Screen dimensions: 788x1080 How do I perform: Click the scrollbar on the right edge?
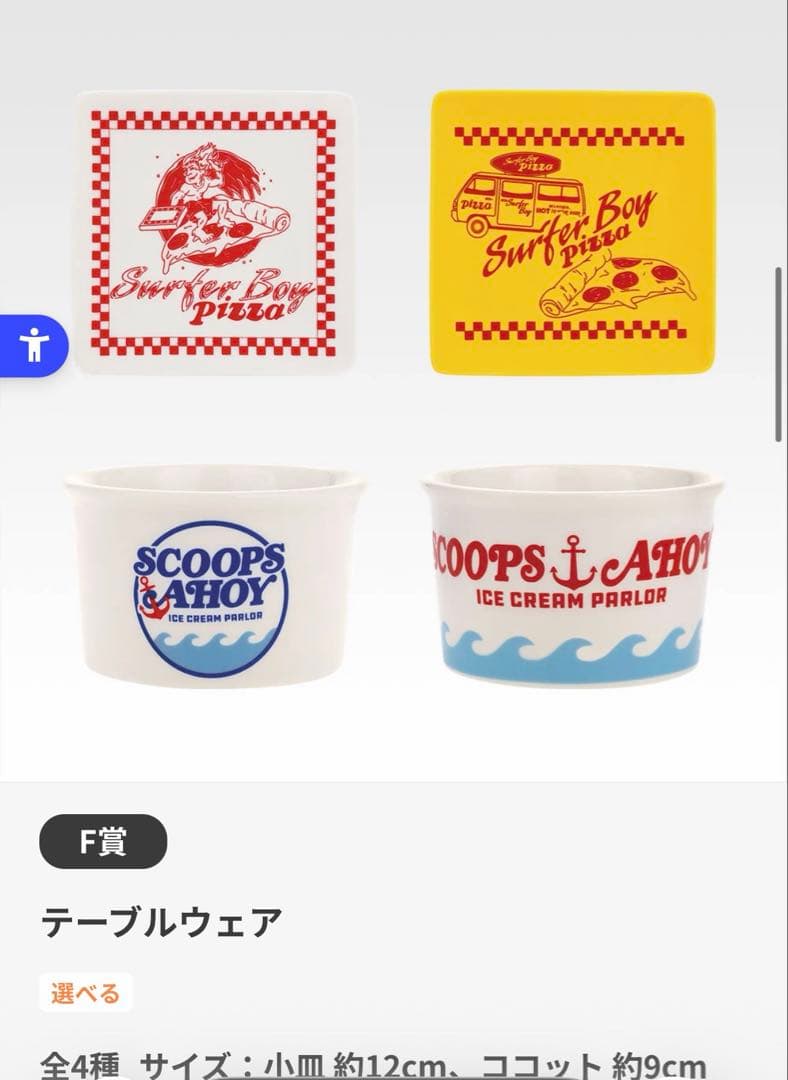point(777,350)
